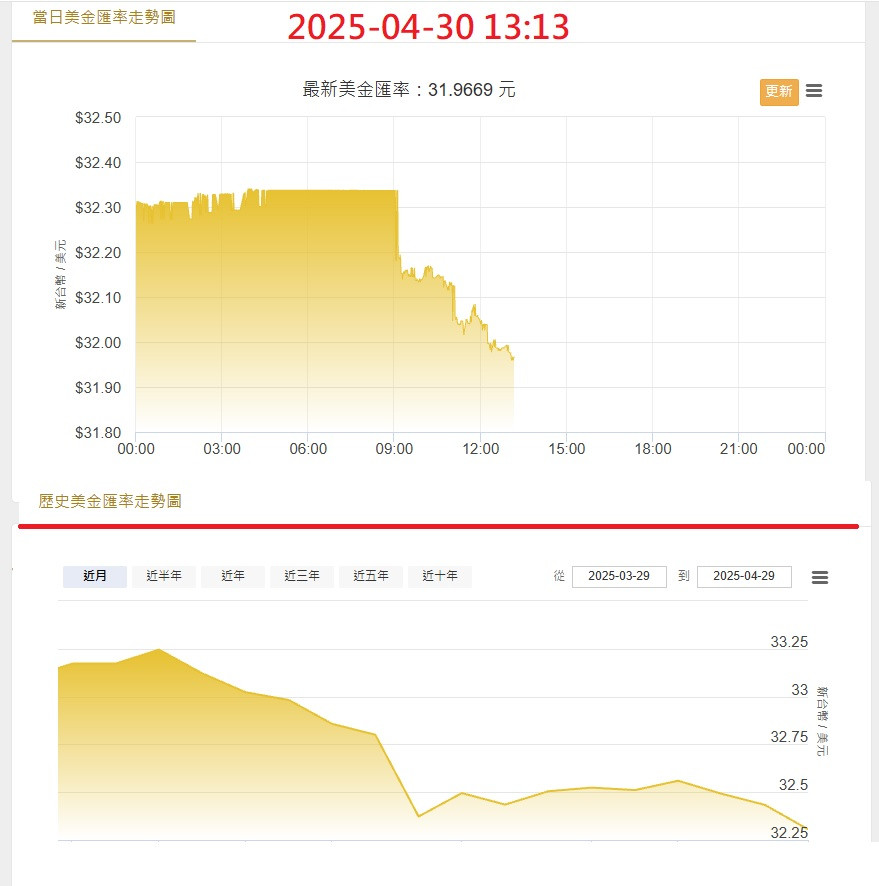This screenshot has height=886, width=879.
Task: Tap the 更新 refresh button
Action: click(779, 92)
